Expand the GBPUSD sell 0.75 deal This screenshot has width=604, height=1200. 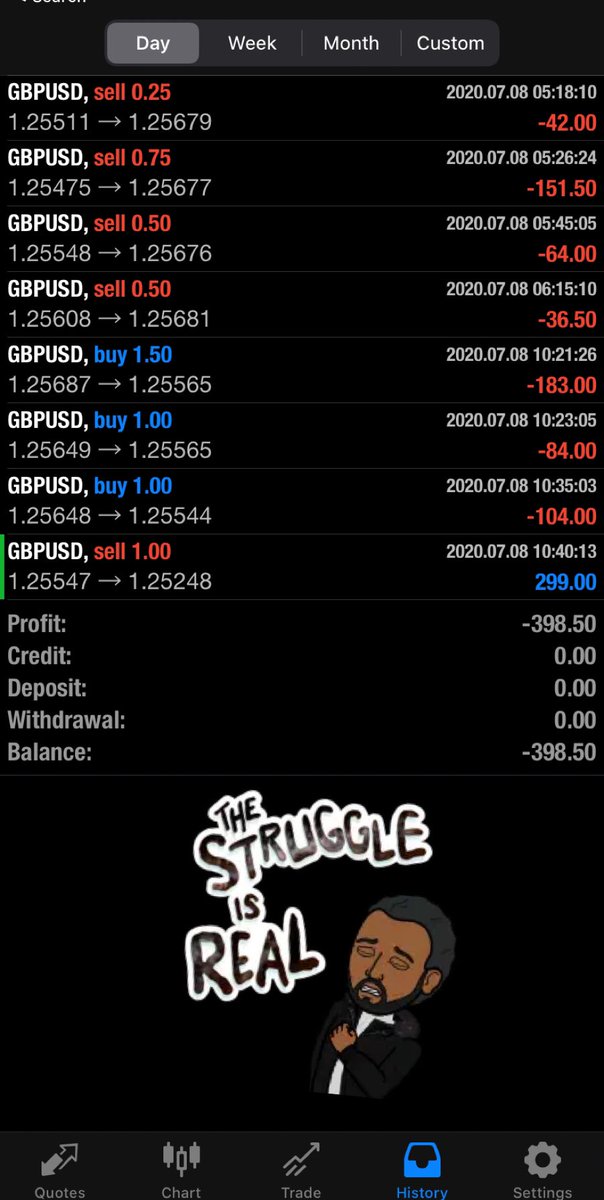click(302, 173)
